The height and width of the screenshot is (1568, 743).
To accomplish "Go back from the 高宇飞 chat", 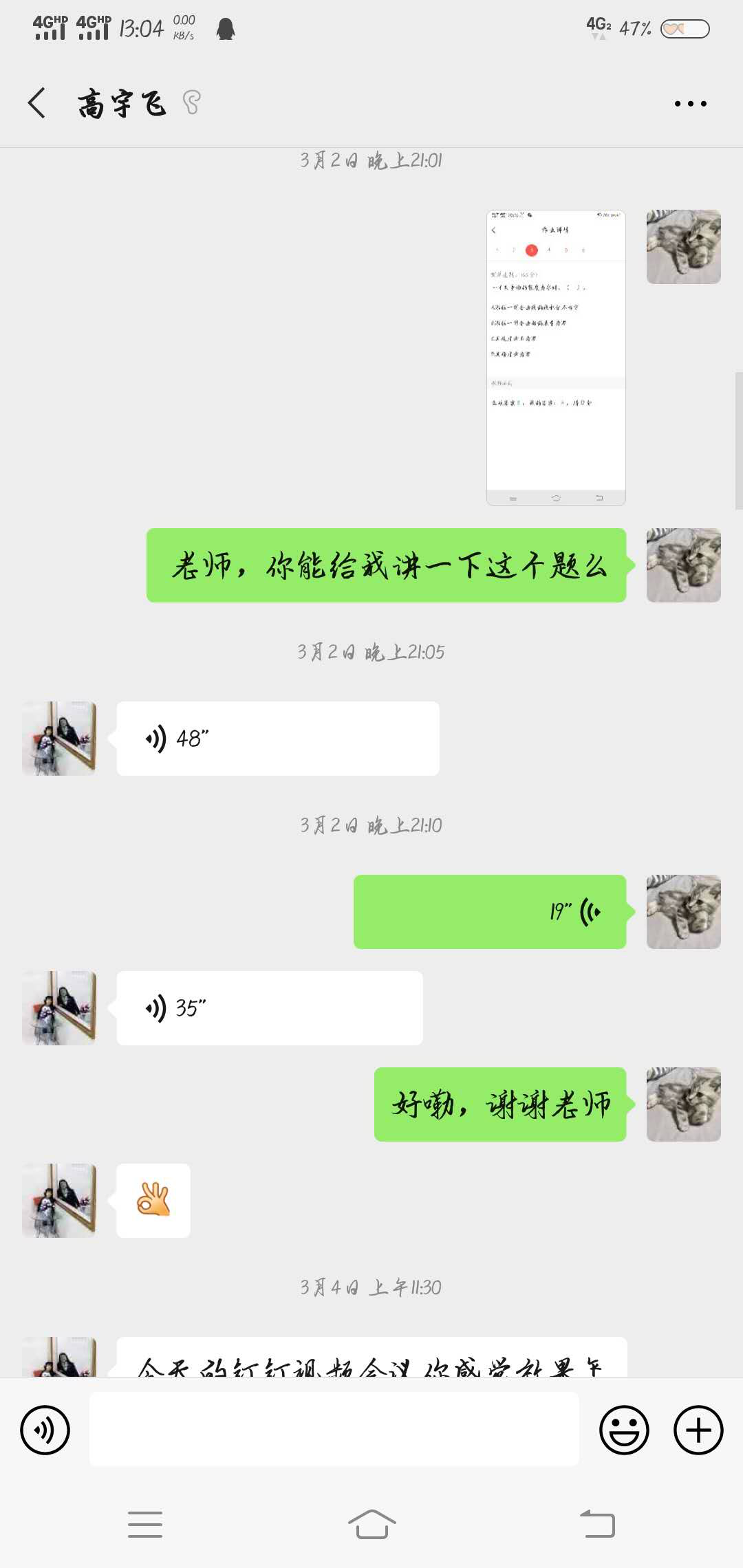I will [x=37, y=103].
